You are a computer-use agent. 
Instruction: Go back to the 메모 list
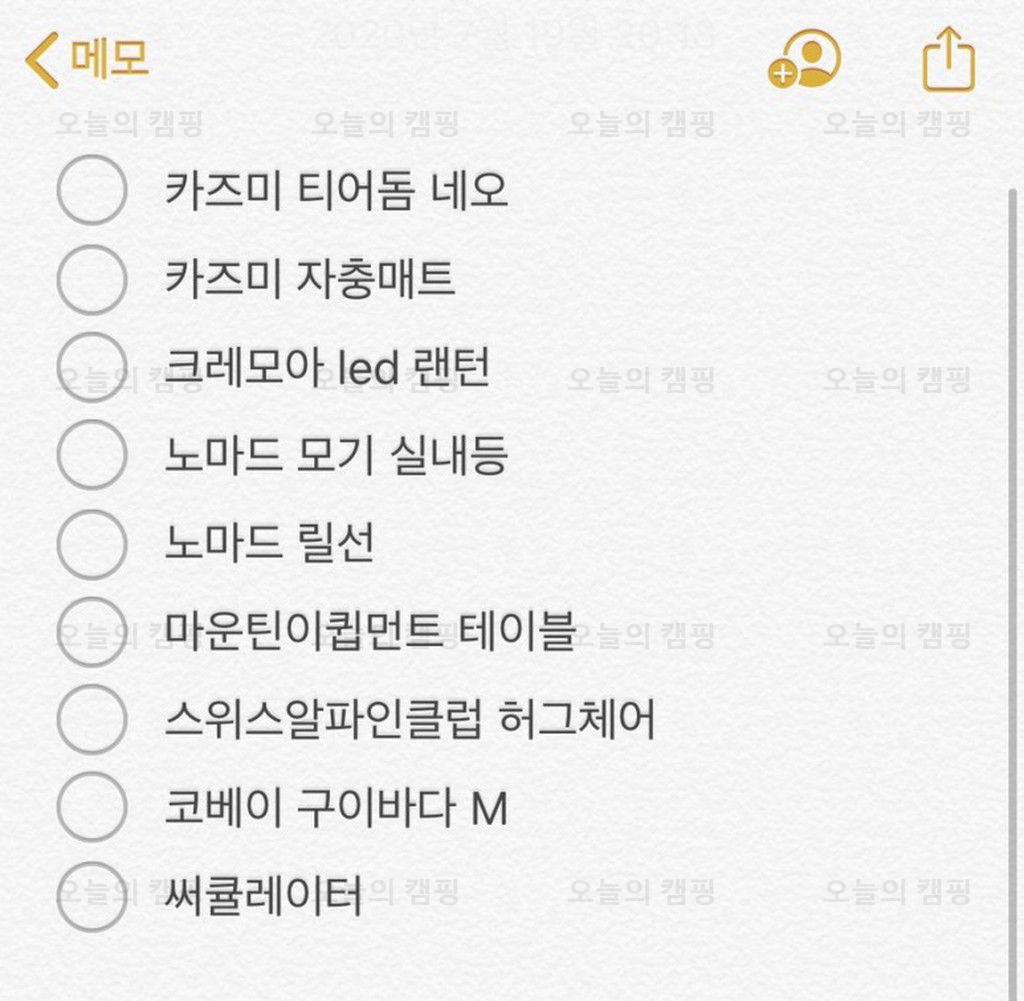click(x=86, y=59)
